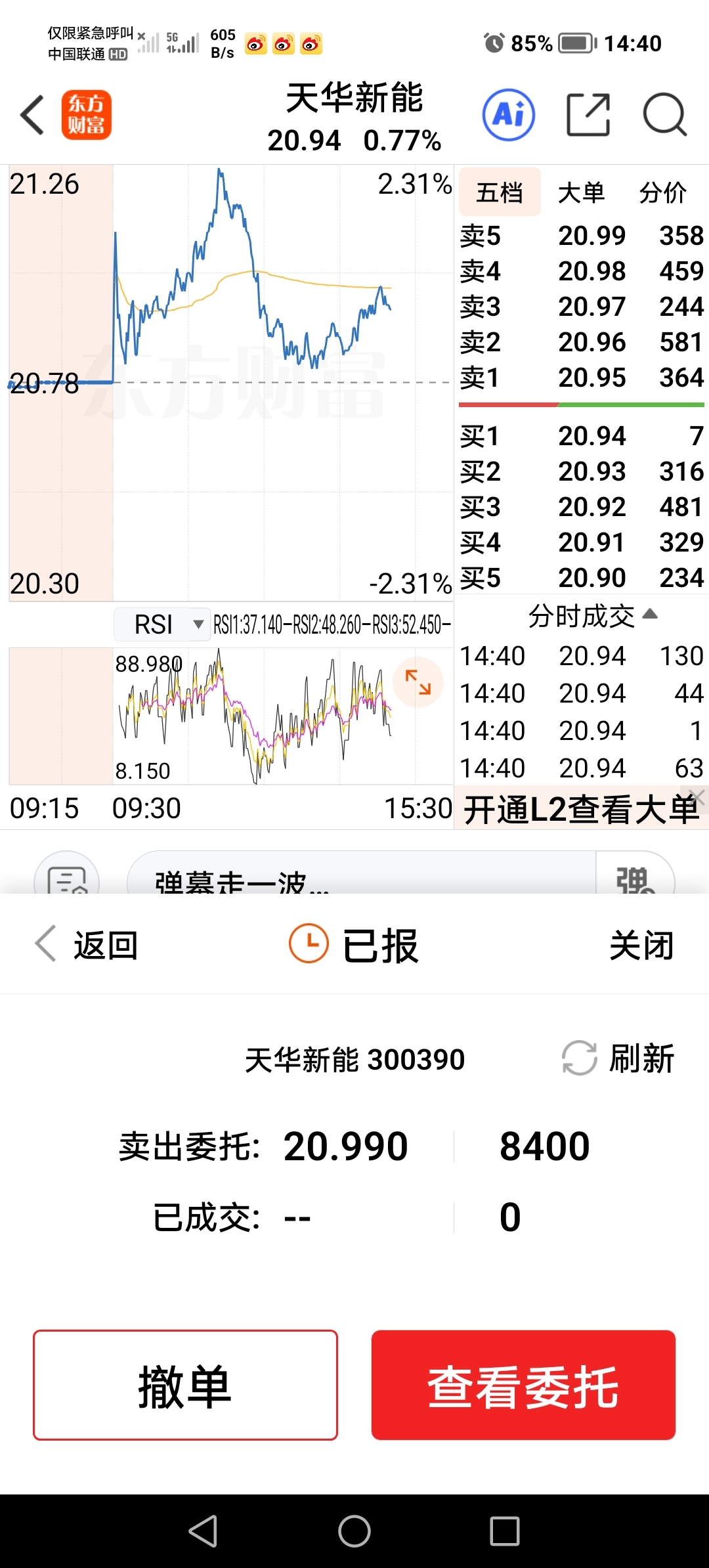Viewport: 709px width, 1568px height.
Task: Open the AI assistant icon
Action: [509, 115]
